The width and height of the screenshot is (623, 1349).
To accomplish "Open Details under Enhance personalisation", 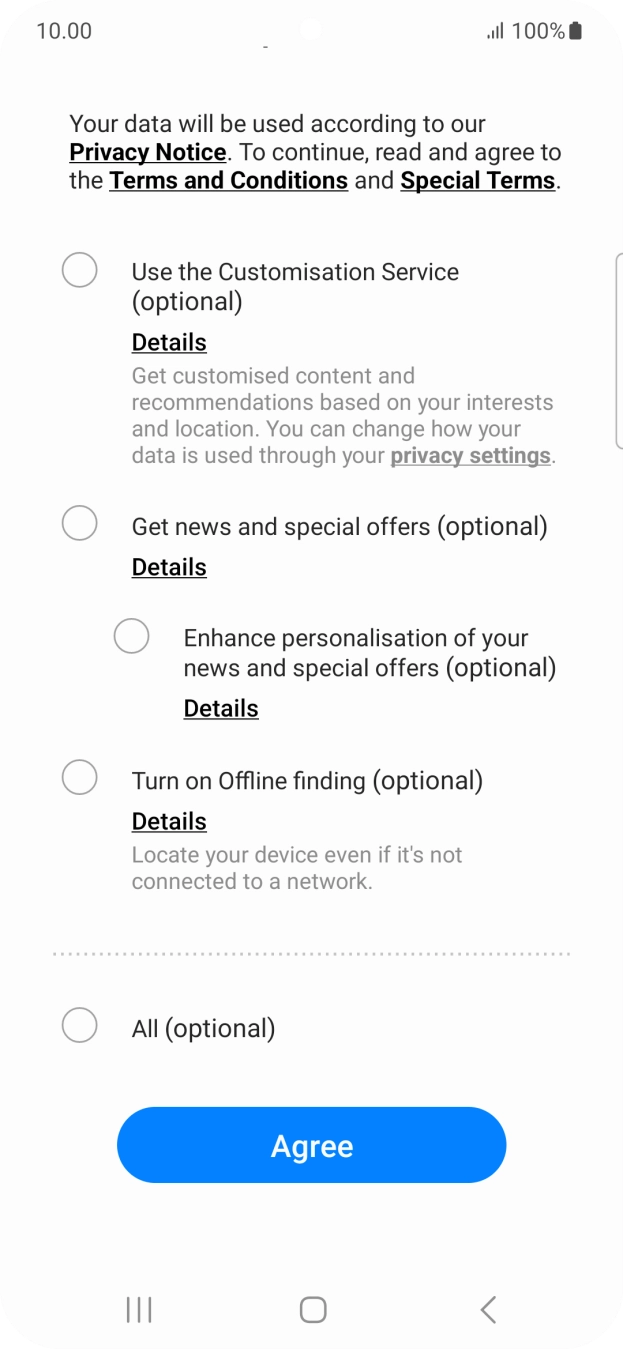I will tap(221, 709).
